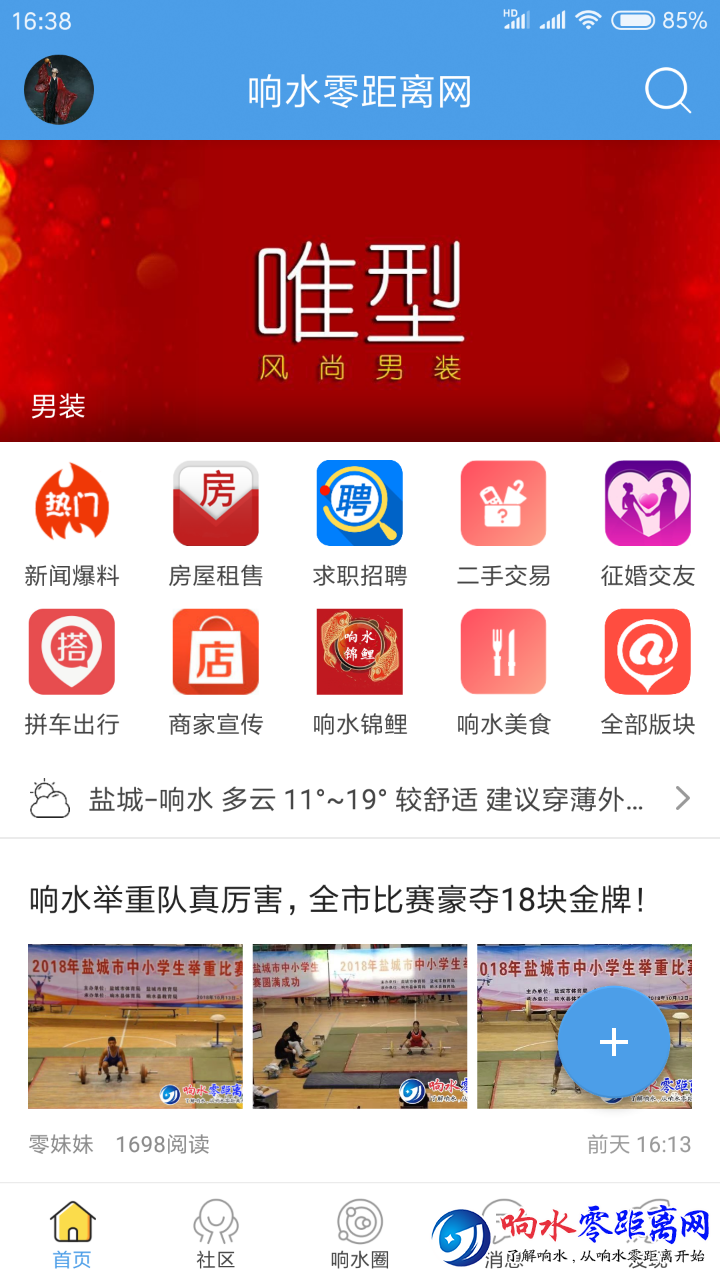Open the profile avatar
The image size is (720, 1280).
(x=59, y=90)
